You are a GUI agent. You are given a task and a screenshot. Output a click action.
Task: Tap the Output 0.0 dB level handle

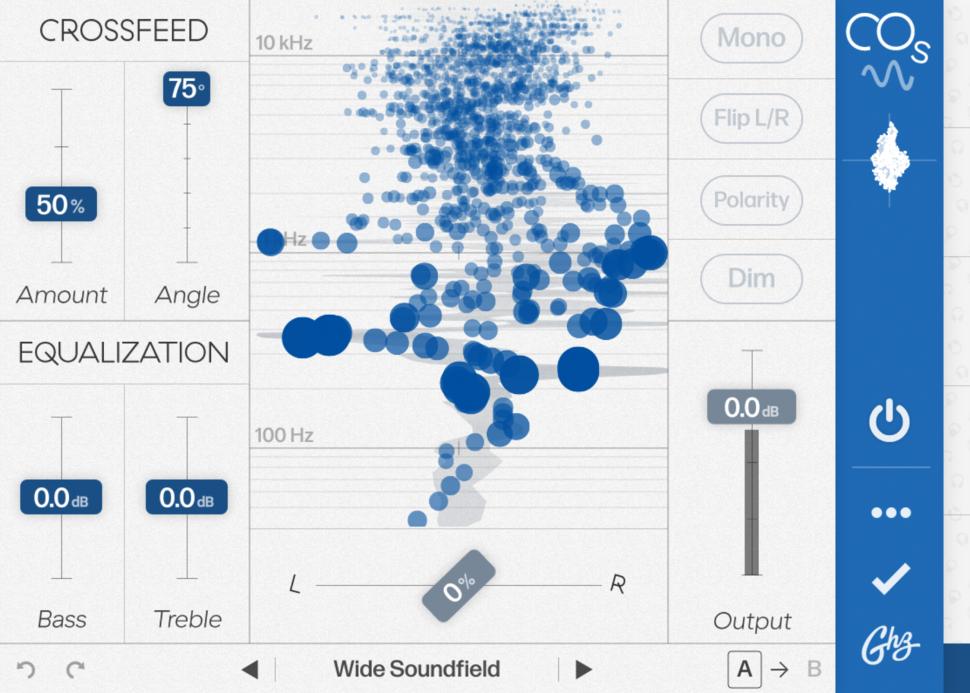(751, 407)
